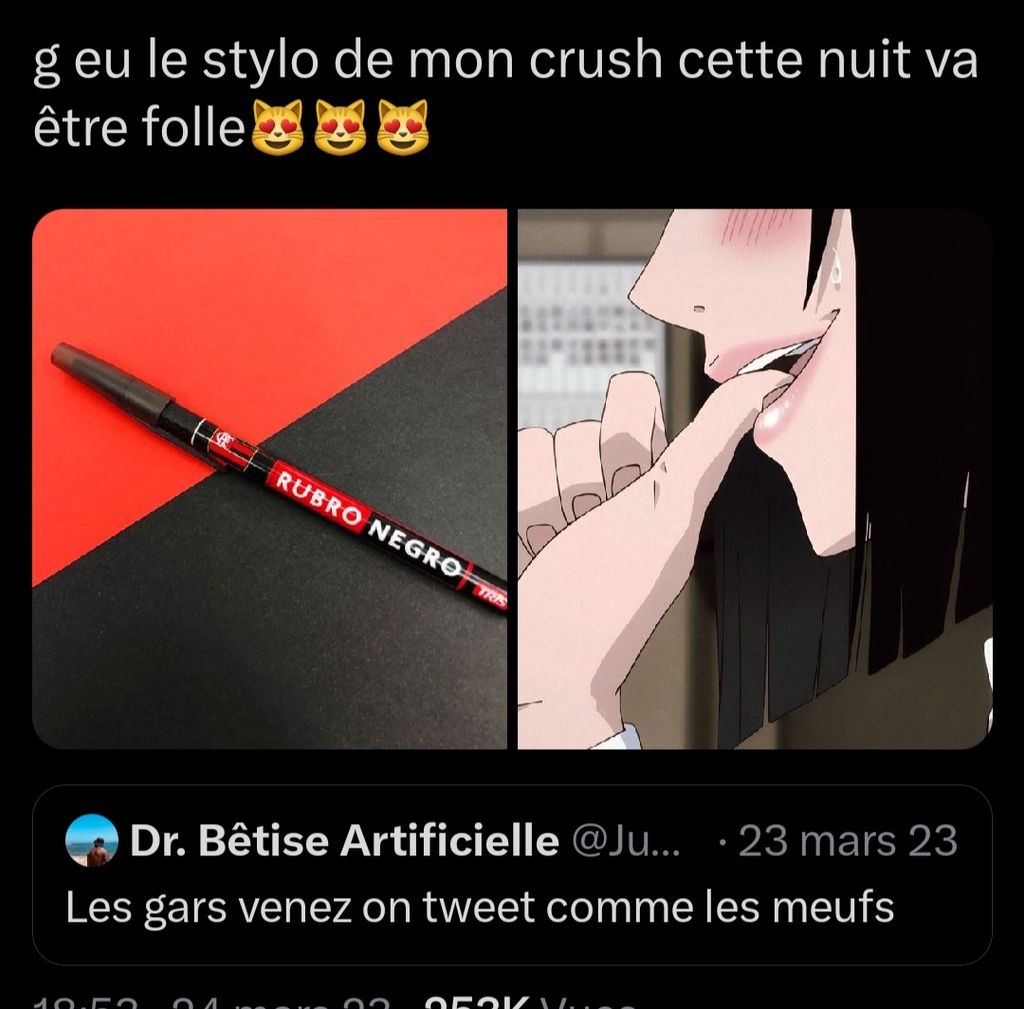The image size is (1024, 1009).
Task: Open the quoted tweet by Dr. Bêtise Artificielle
Action: [x=512, y=875]
